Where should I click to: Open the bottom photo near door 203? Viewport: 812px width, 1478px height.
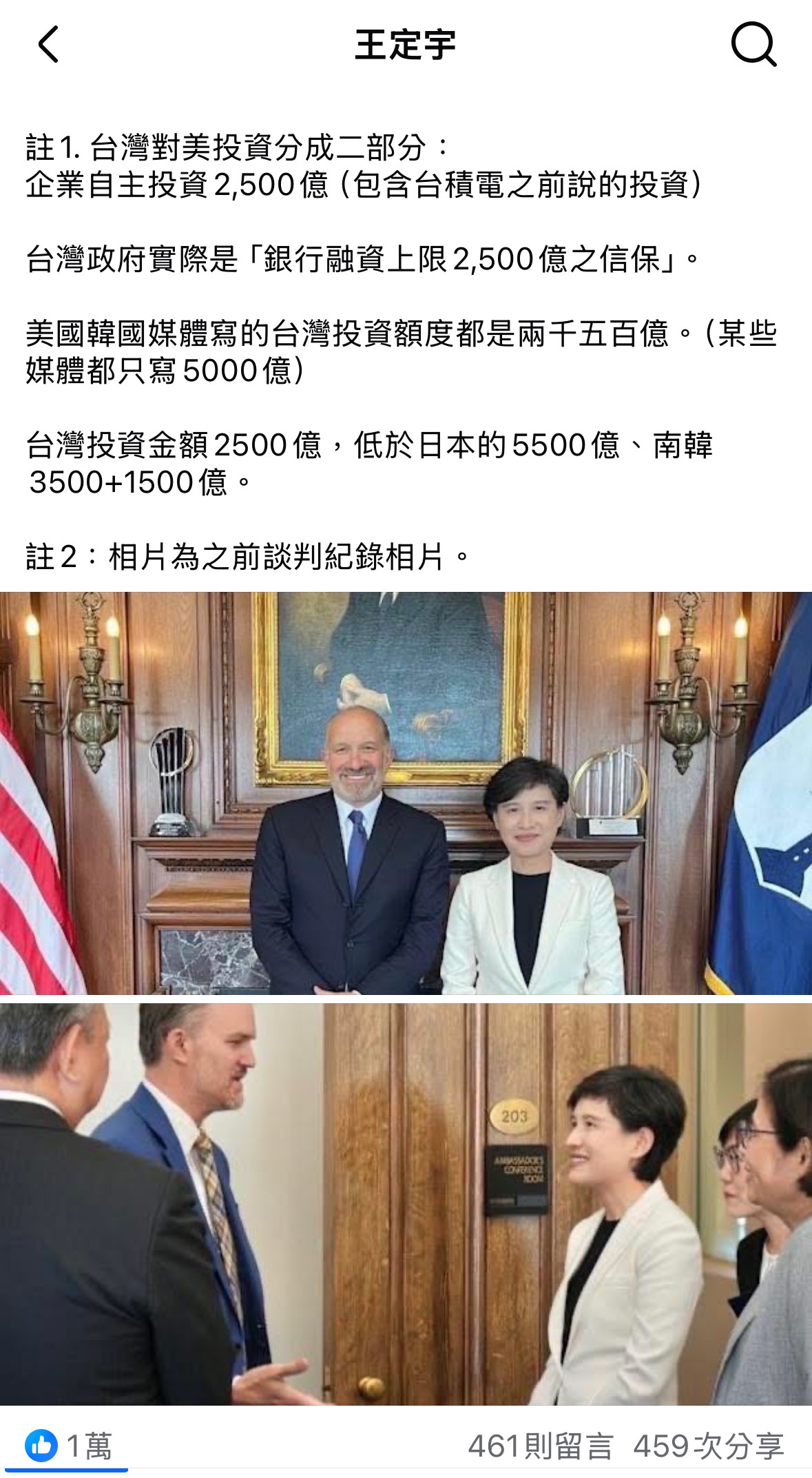(406, 1202)
